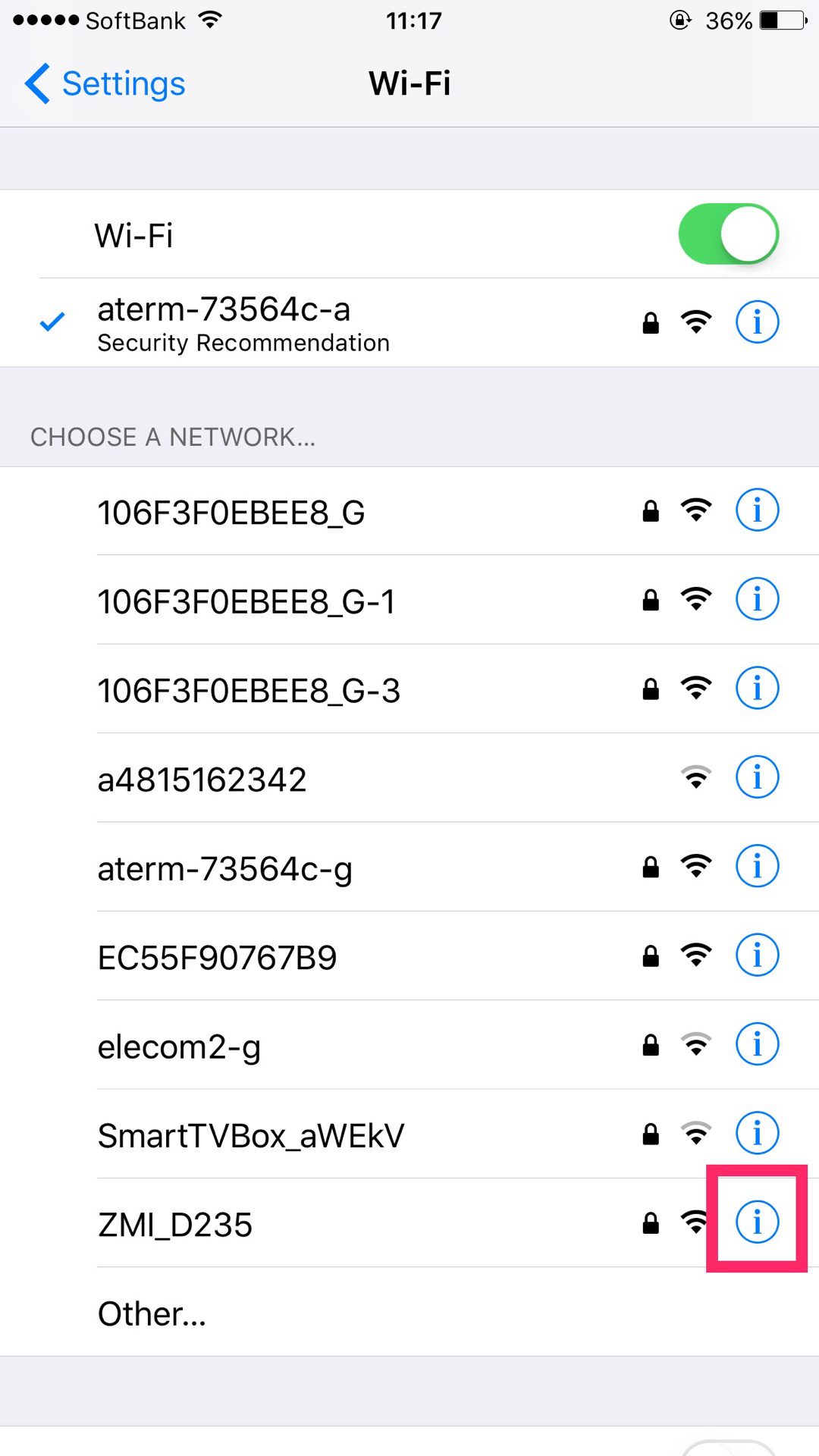Choose the aterm-73564c-g network
Screen dimensions: 819x1456
coord(409,867)
